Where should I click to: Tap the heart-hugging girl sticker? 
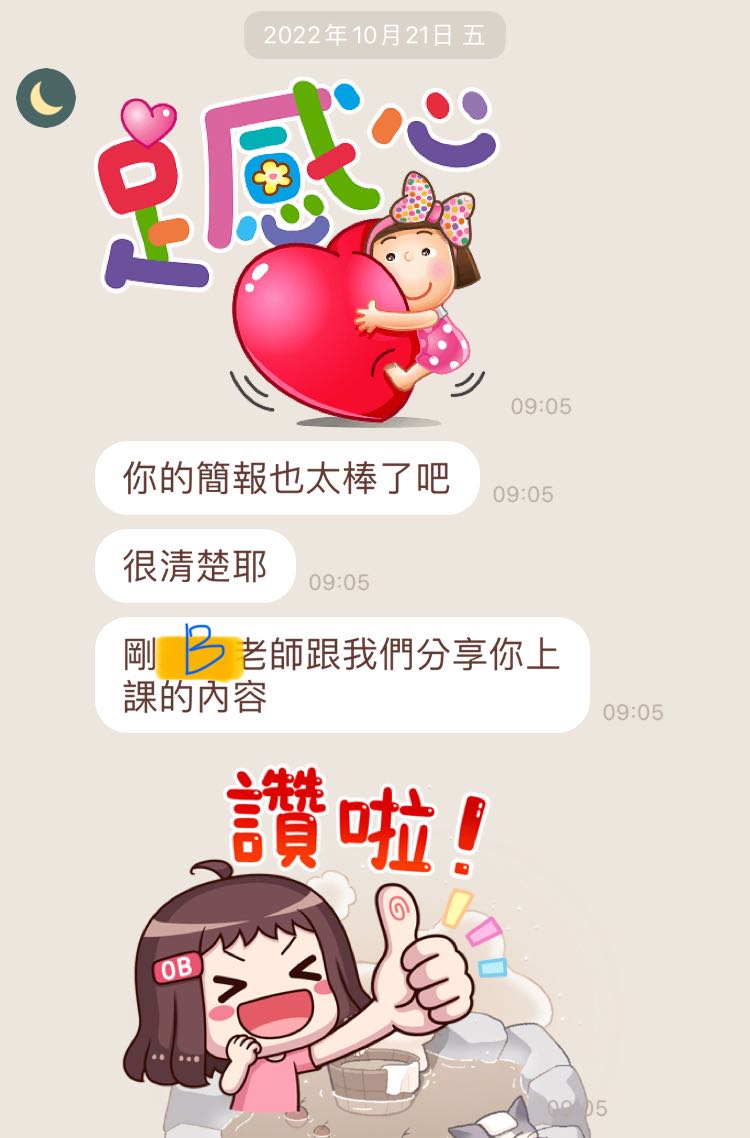(x=300, y=255)
